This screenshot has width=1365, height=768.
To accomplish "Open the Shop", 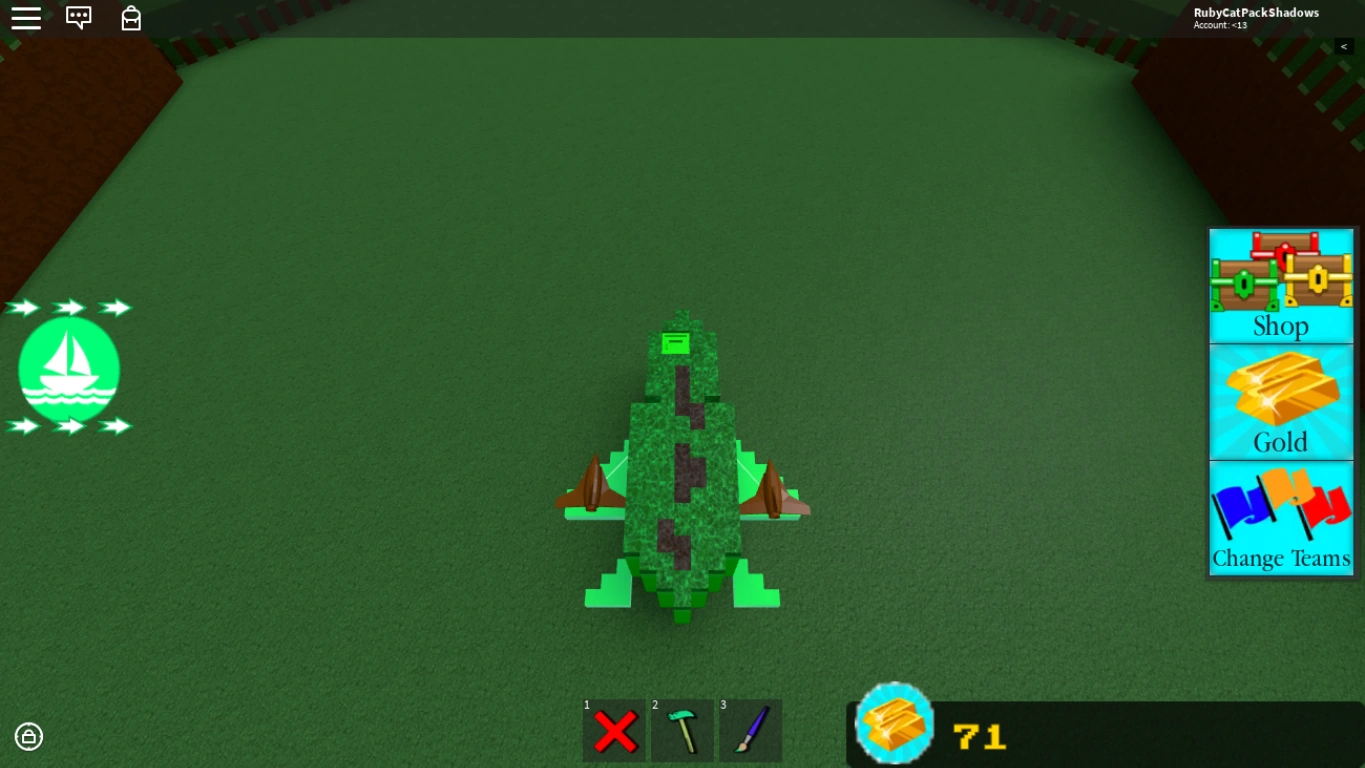I will click(1281, 286).
